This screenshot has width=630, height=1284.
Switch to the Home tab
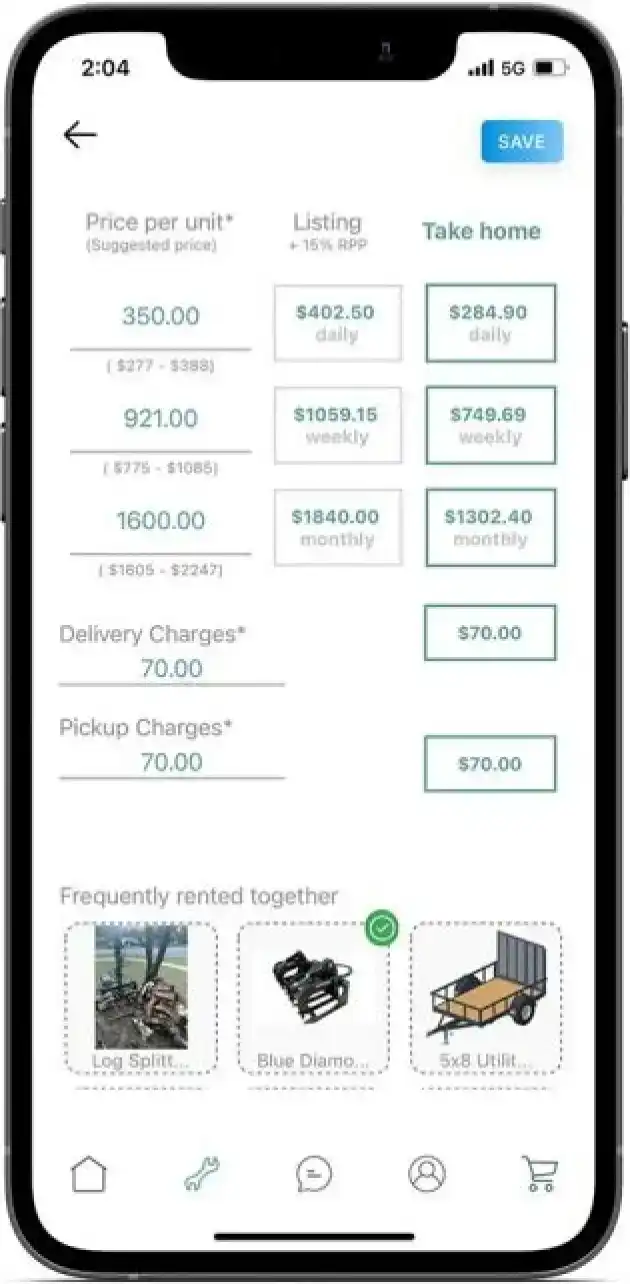(x=88, y=1174)
